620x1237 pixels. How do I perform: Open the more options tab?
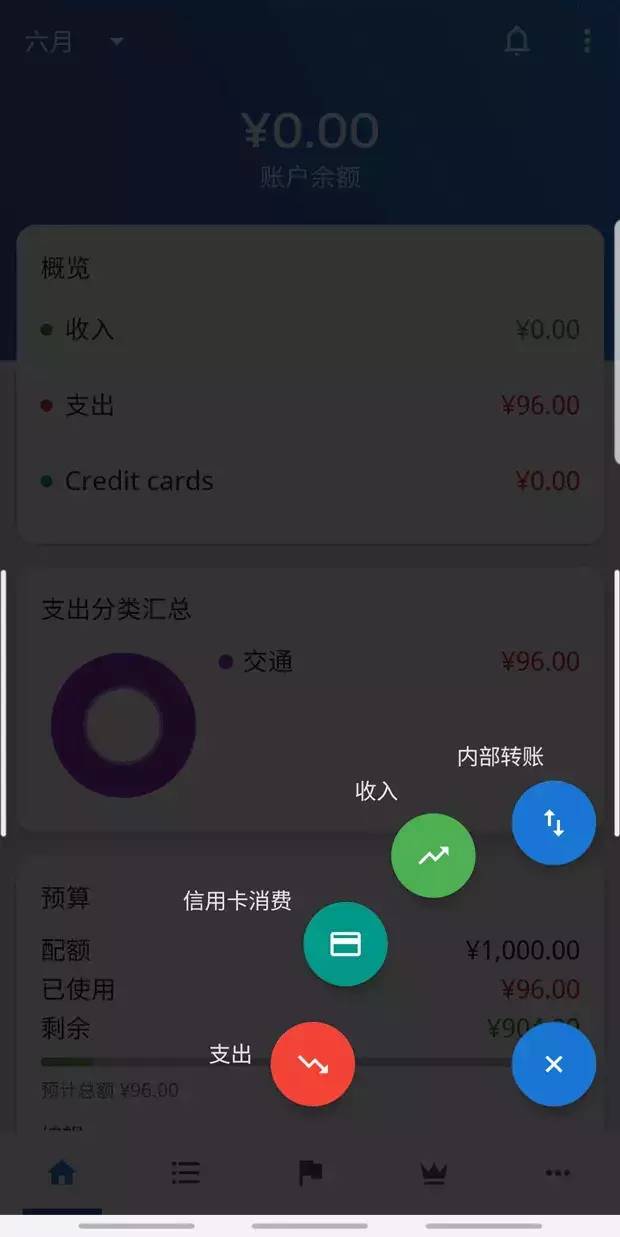[x=557, y=1173]
